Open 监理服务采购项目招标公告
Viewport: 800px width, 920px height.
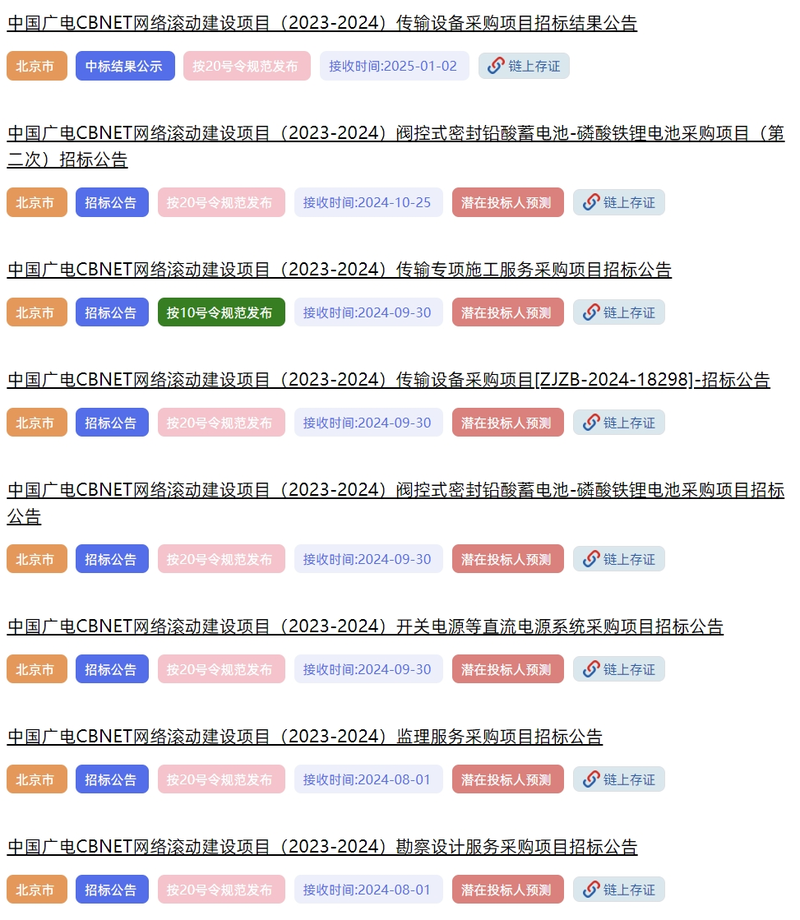point(305,737)
